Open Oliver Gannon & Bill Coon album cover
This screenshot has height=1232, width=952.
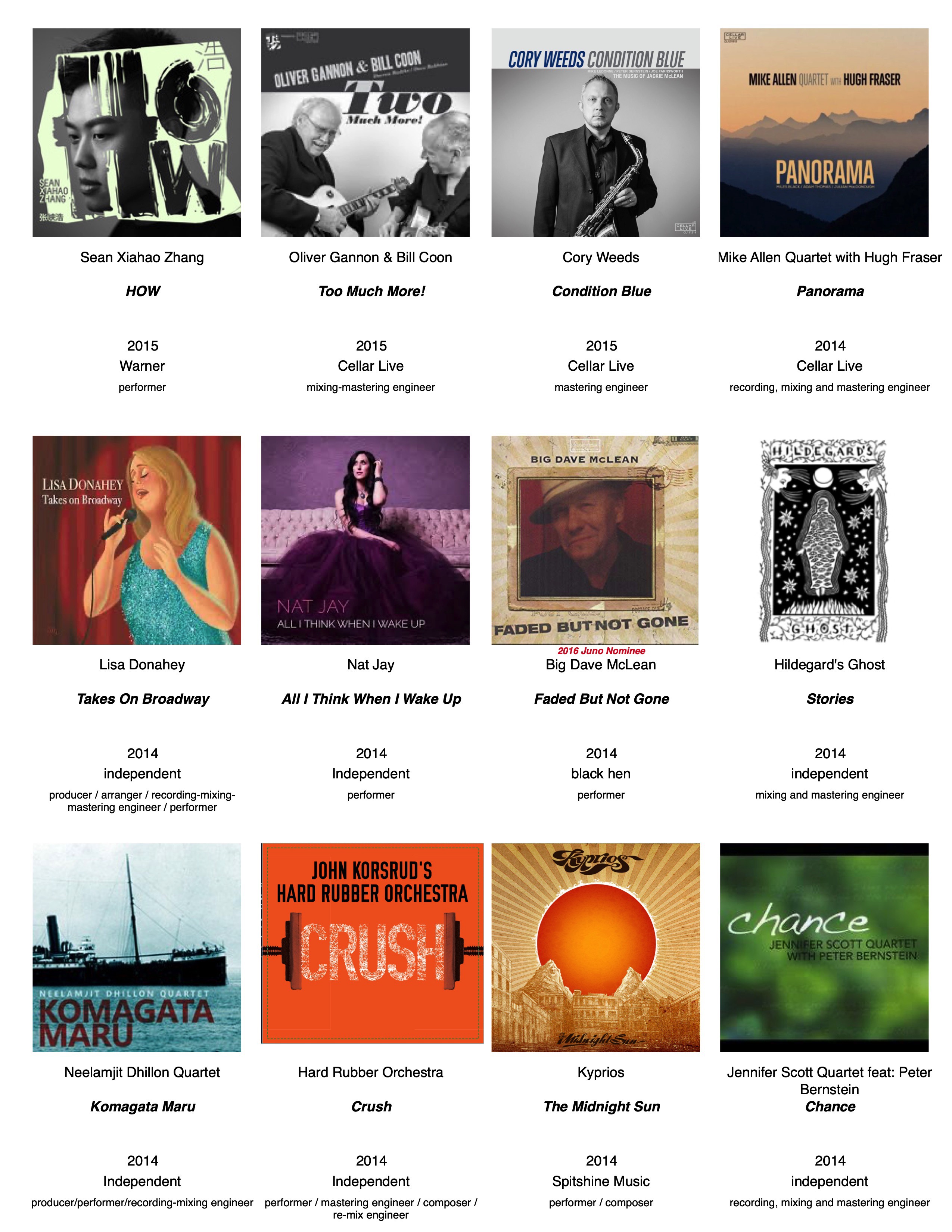tap(365, 133)
